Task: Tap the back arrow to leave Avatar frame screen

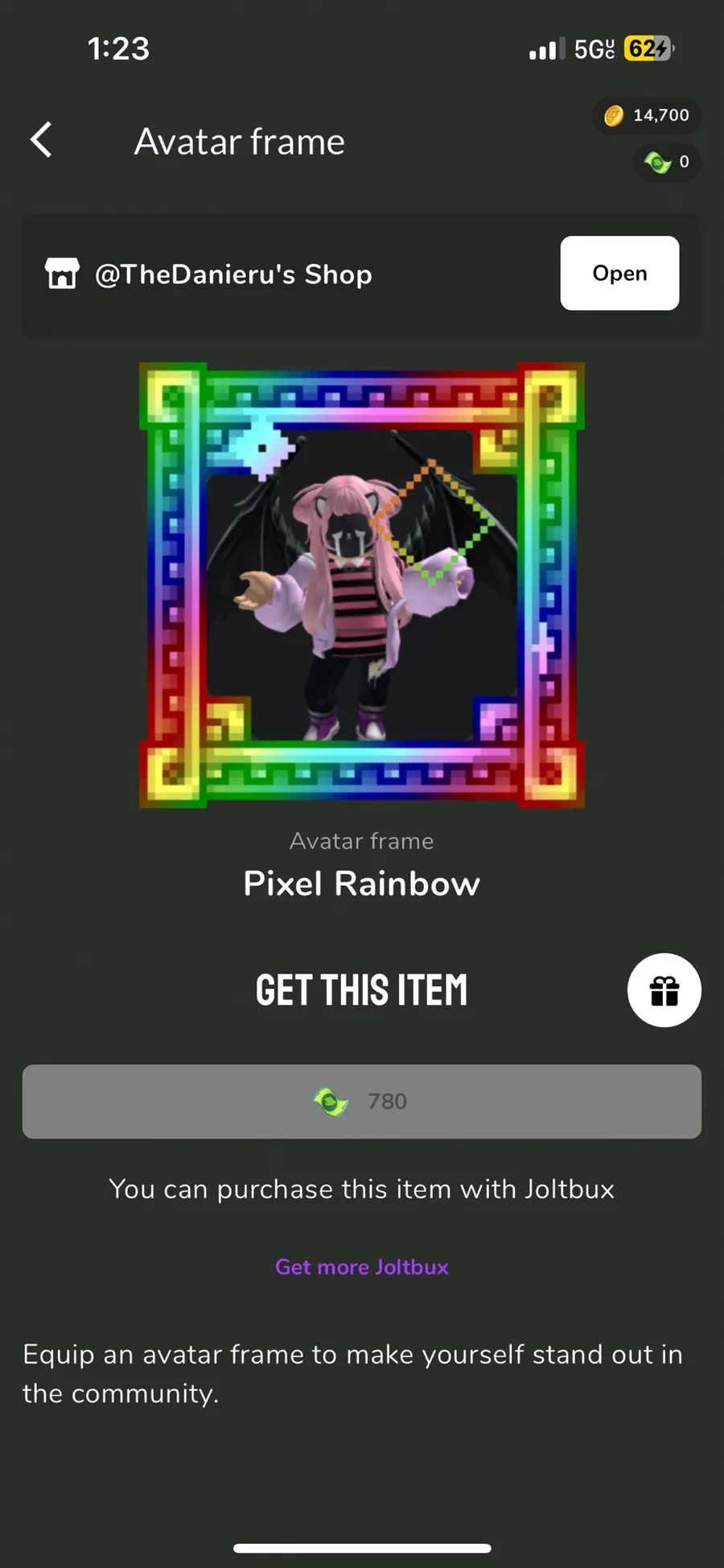Action: coord(42,139)
